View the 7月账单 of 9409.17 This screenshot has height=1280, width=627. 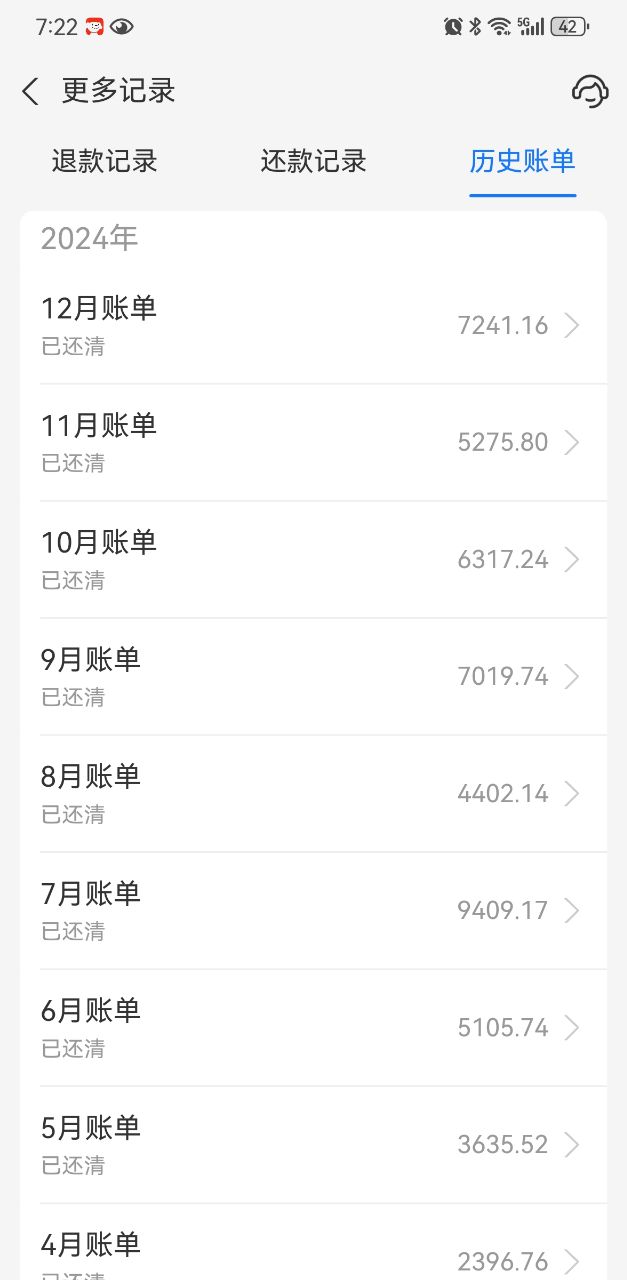[x=313, y=910]
